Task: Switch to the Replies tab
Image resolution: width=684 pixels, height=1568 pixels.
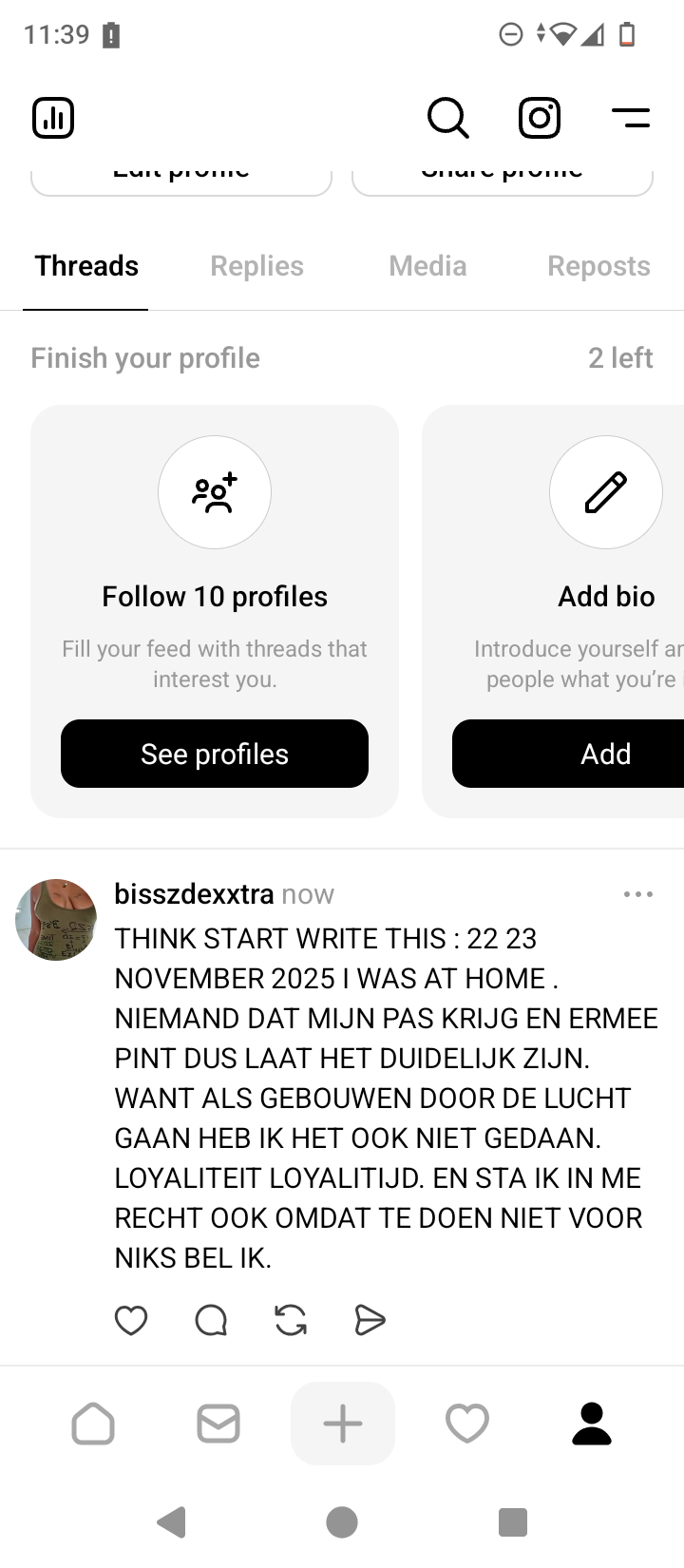Action: point(256,266)
